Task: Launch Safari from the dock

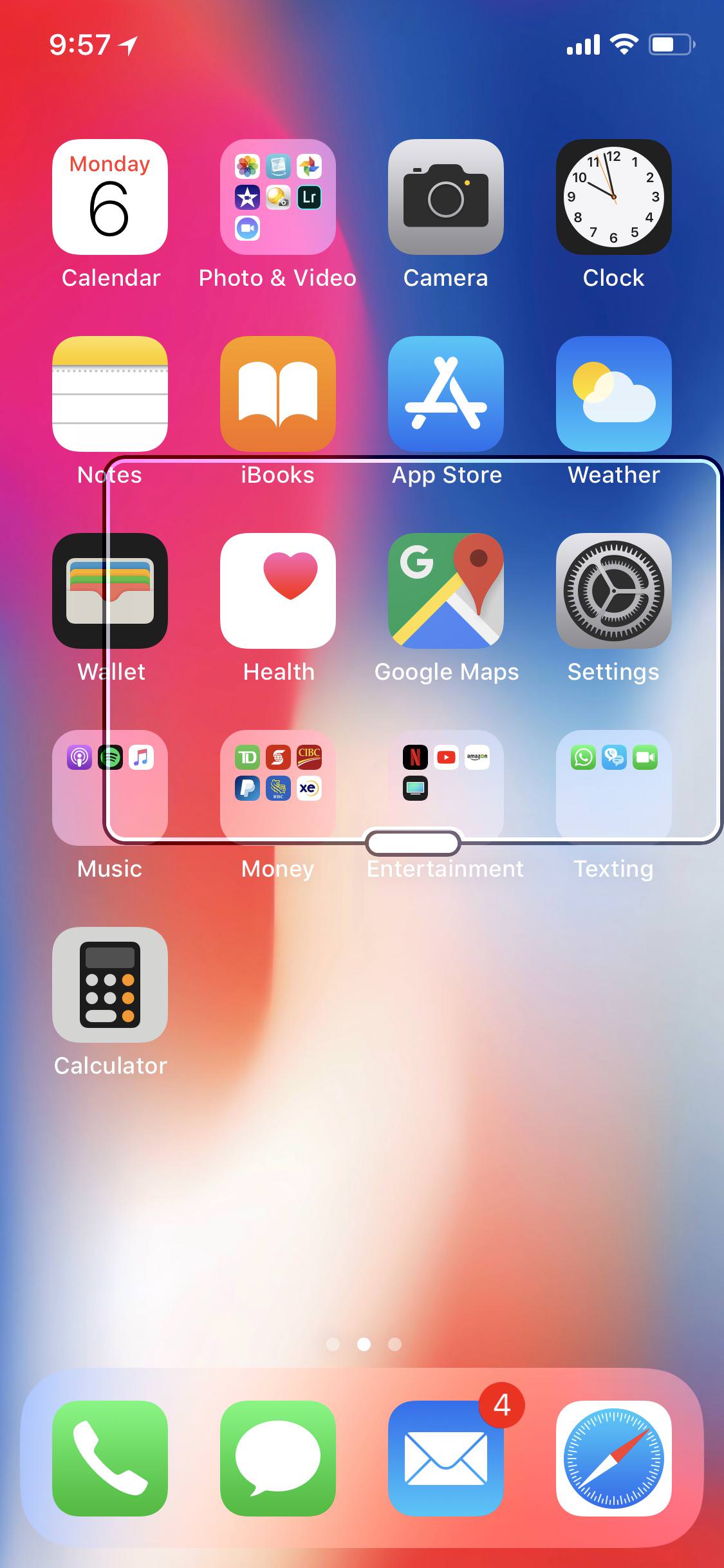Action: pyautogui.click(x=614, y=1459)
